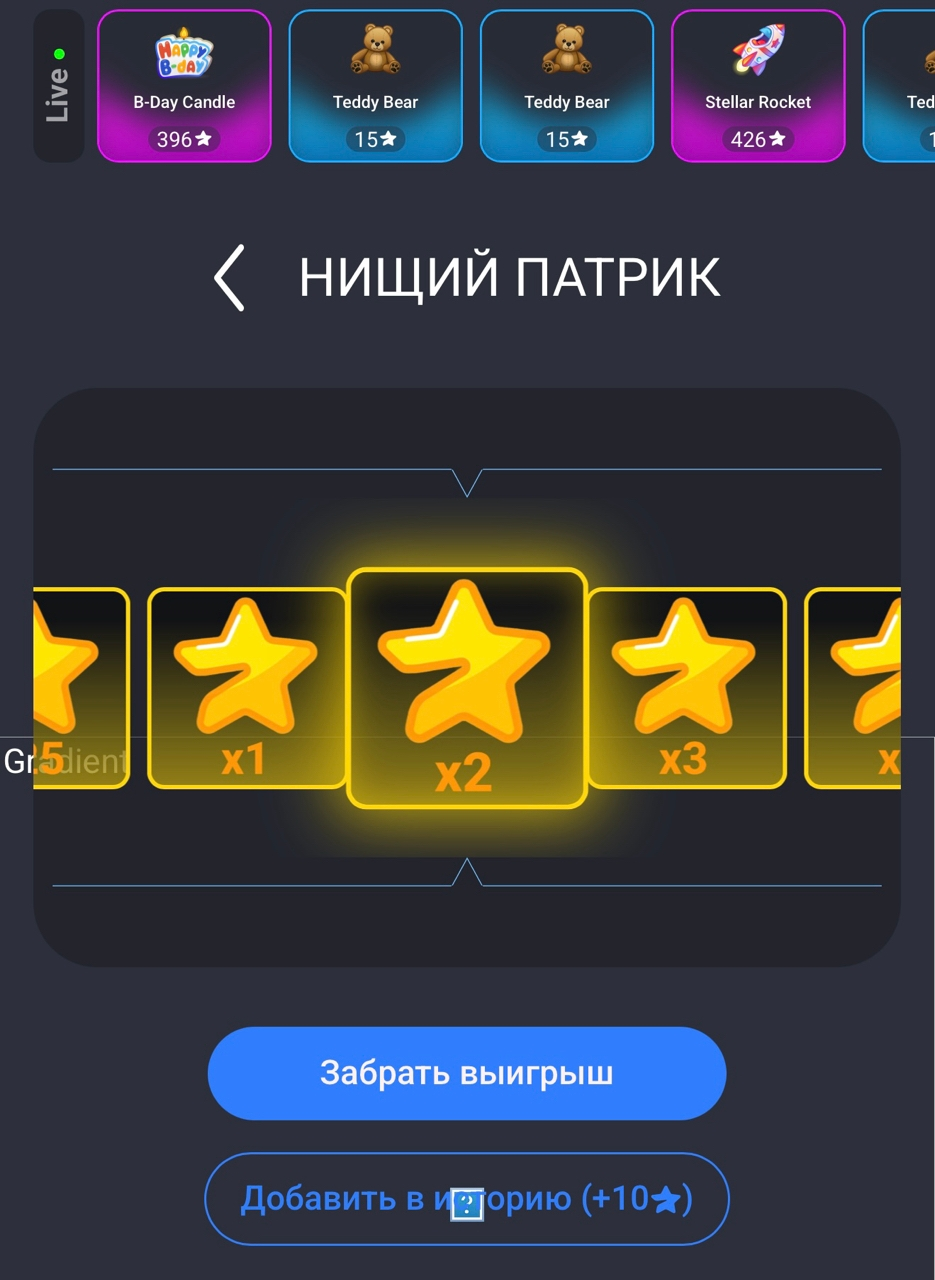
Task: Tap Добавить в историю (+10) button
Action: (x=466, y=1198)
